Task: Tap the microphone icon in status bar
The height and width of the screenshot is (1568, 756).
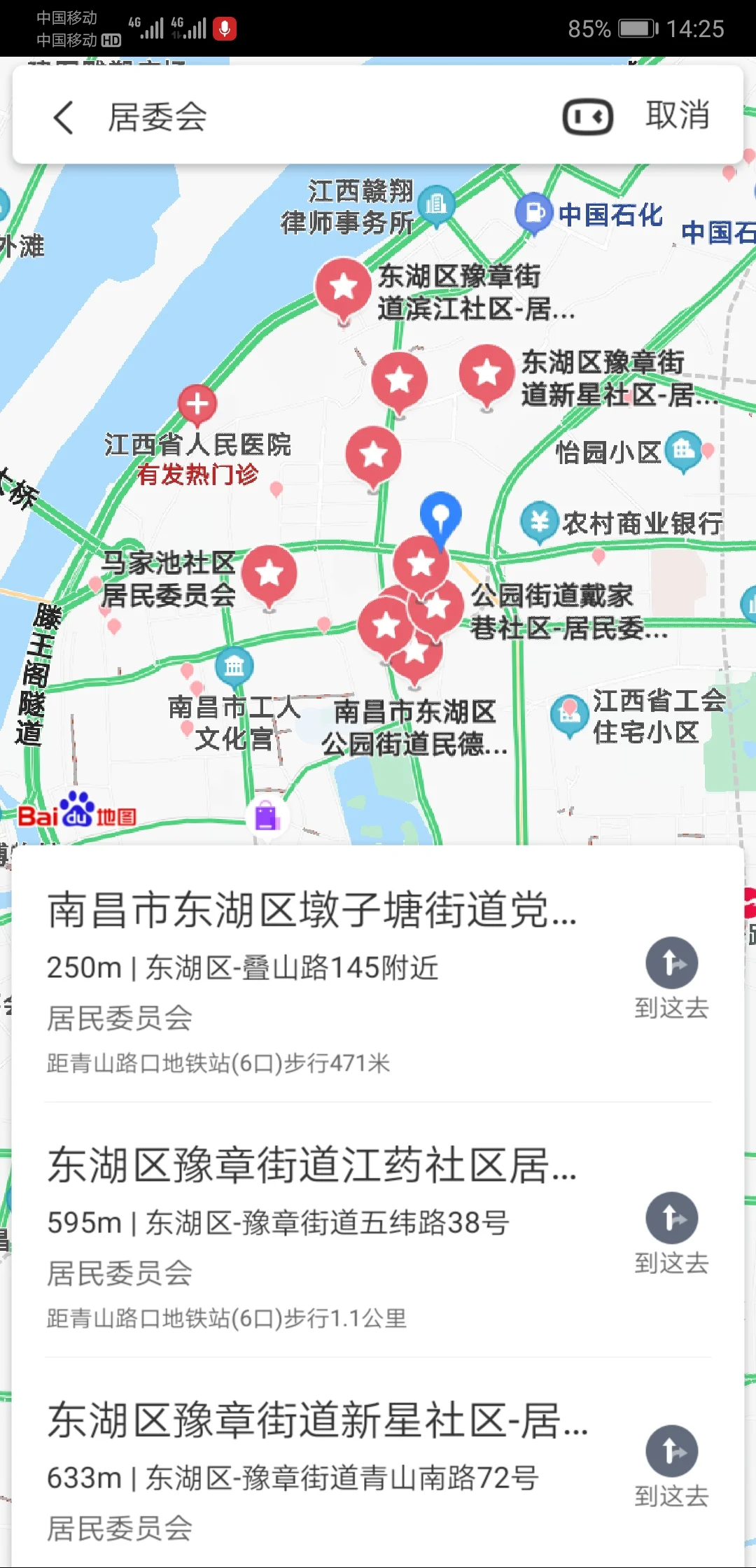Action: coord(223,28)
